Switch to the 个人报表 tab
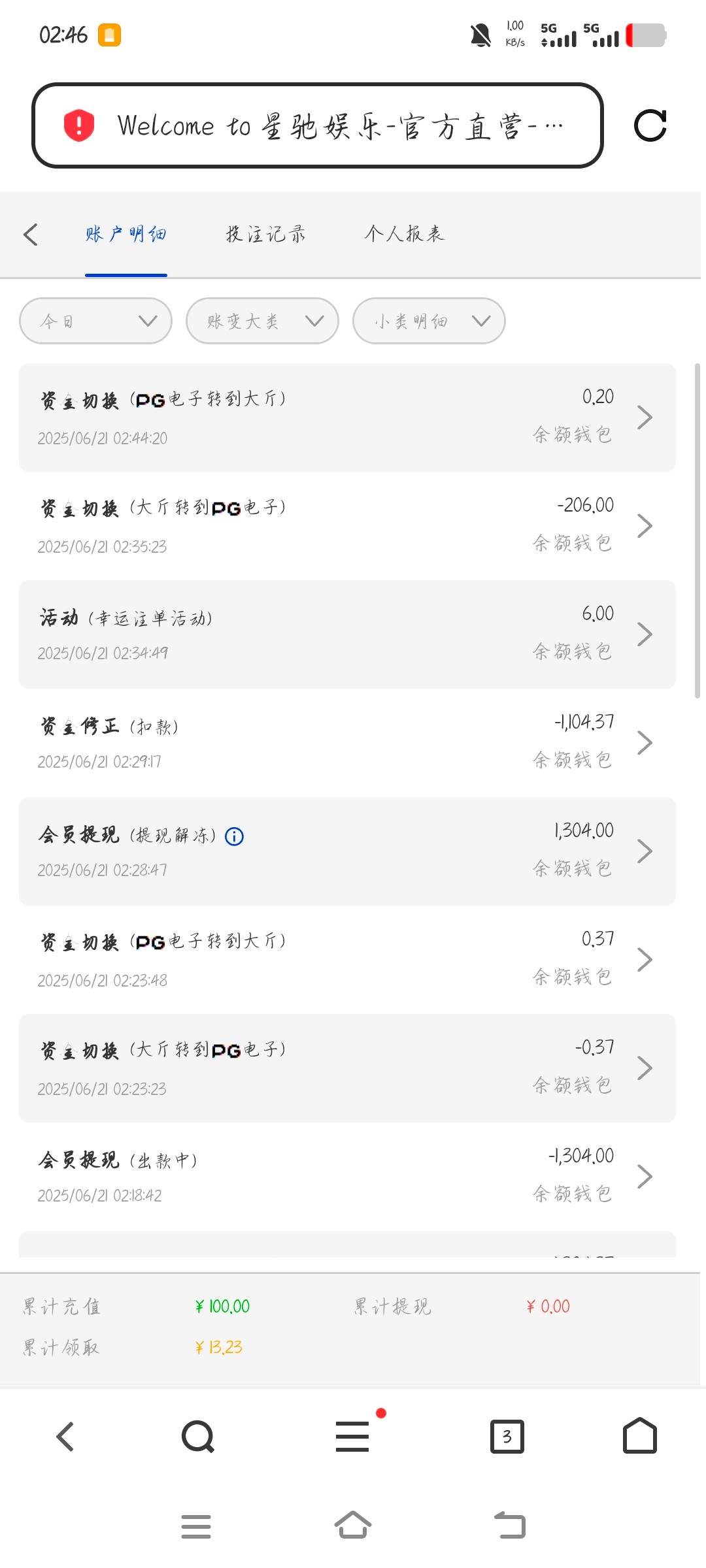706x1568 pixels. coord(404,235)
